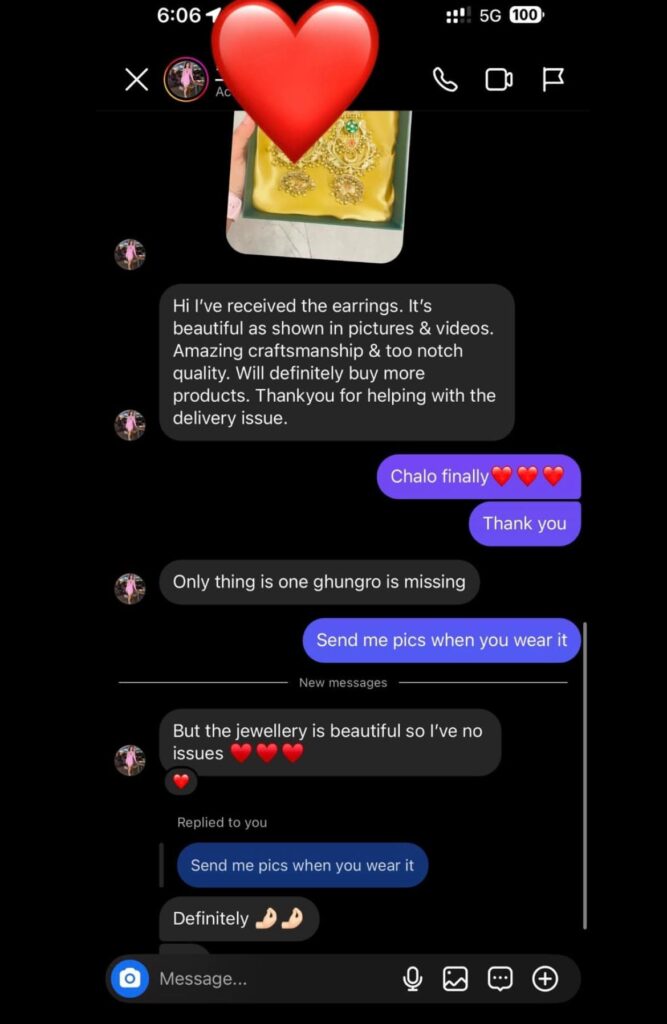Tap the flag icon in the header
This screenshot has width=667, height=1024.
click(553, 80)
